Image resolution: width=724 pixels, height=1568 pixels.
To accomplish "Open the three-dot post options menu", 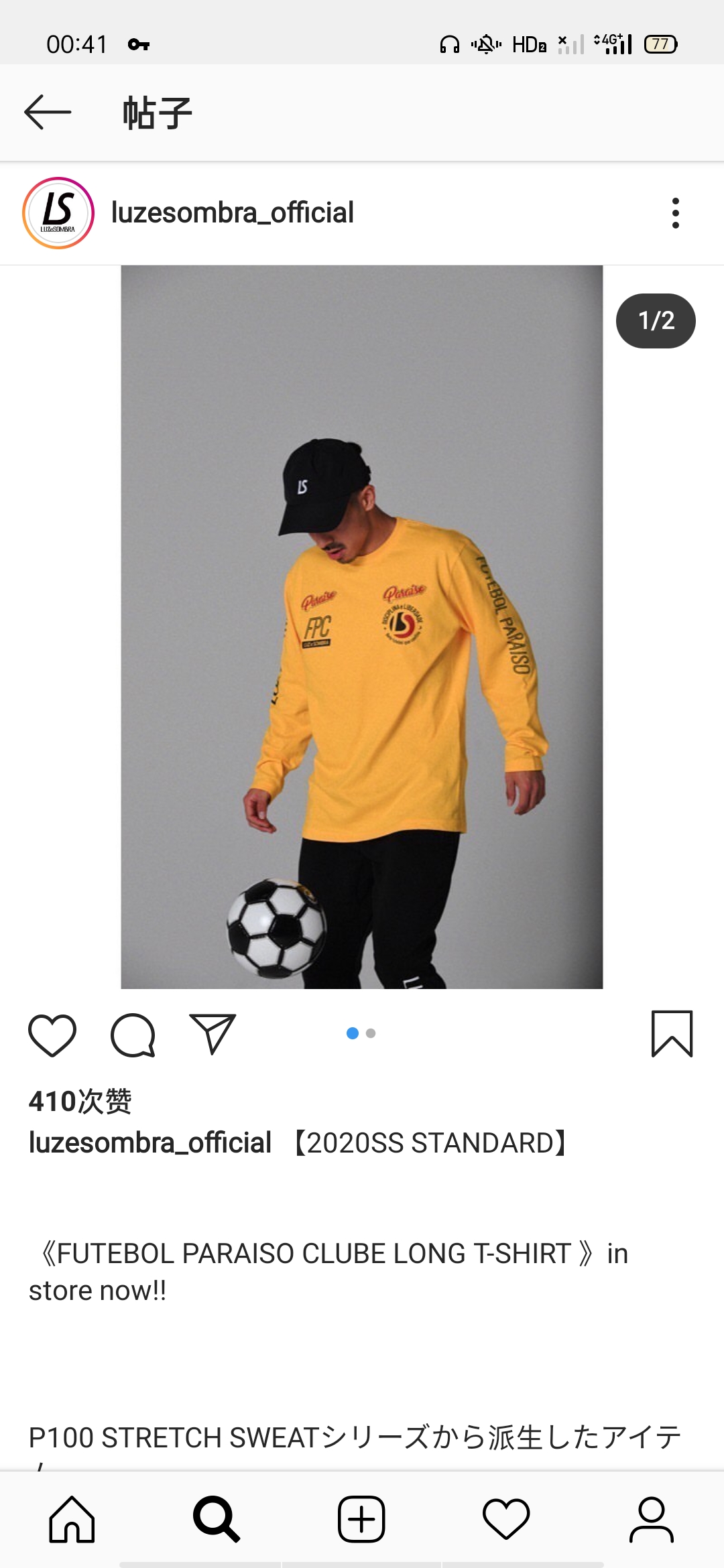I will coord(675,213).
